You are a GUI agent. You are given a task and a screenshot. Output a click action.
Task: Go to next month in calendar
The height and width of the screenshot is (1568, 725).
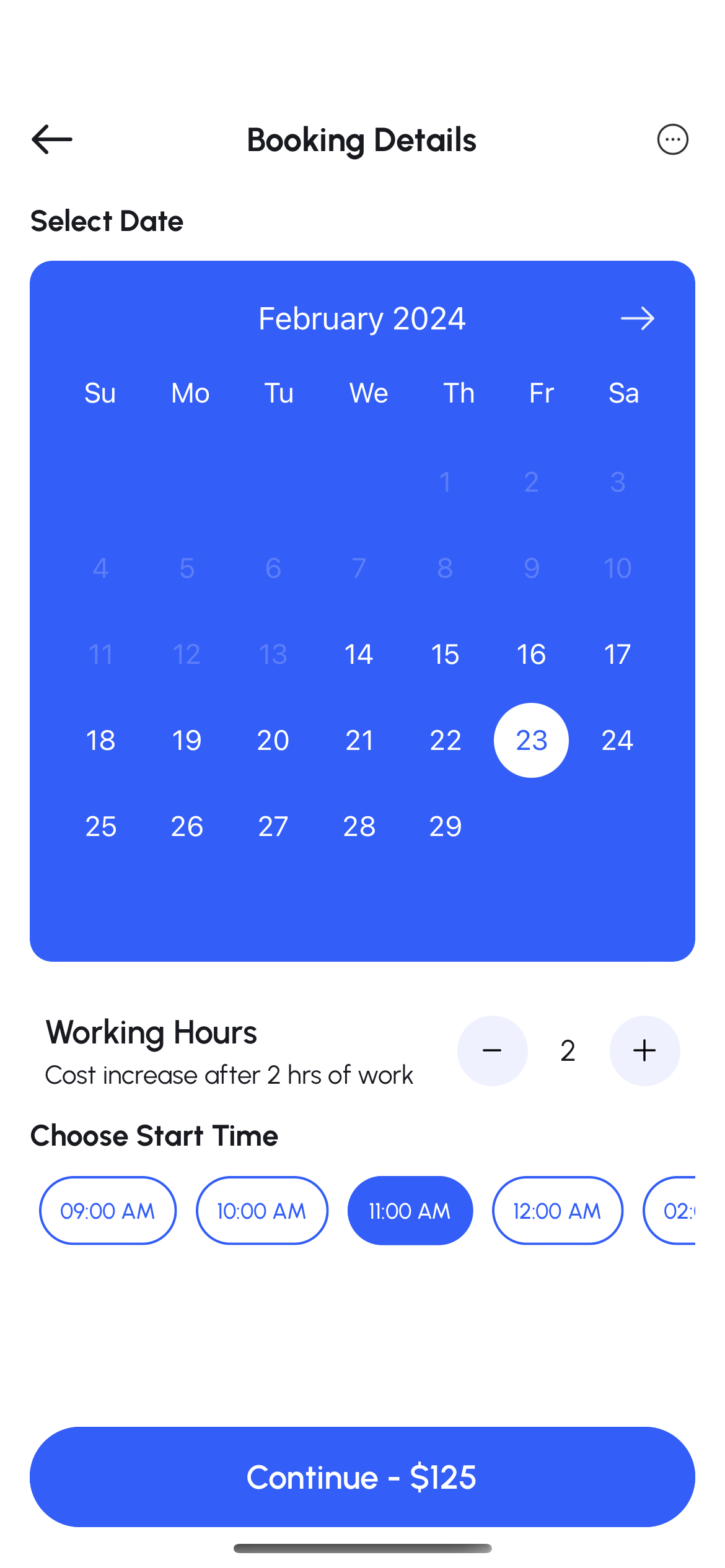coord(637,319)
